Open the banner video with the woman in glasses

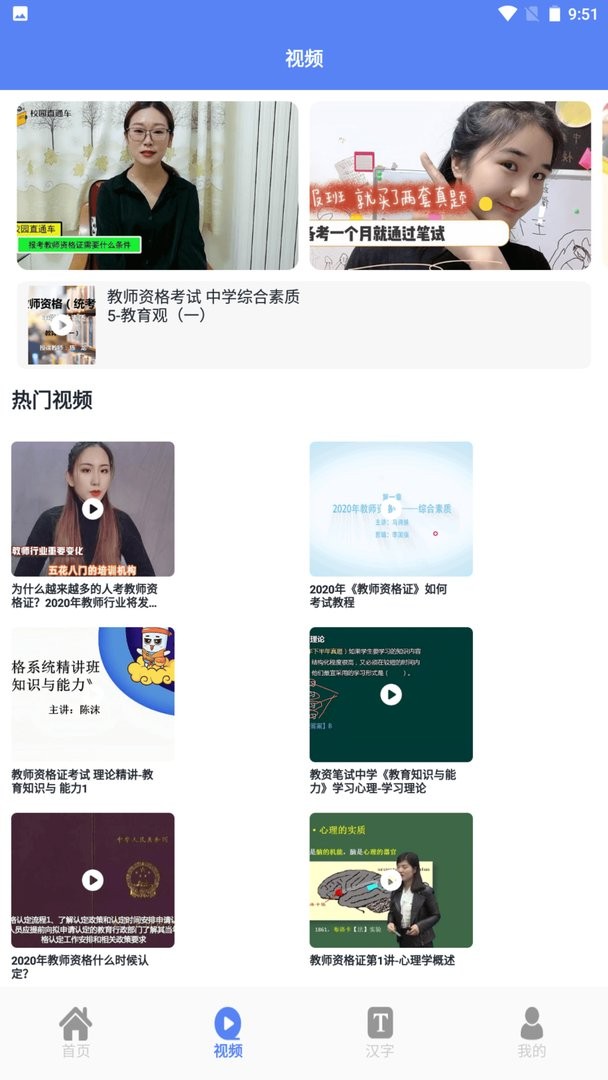157,185
